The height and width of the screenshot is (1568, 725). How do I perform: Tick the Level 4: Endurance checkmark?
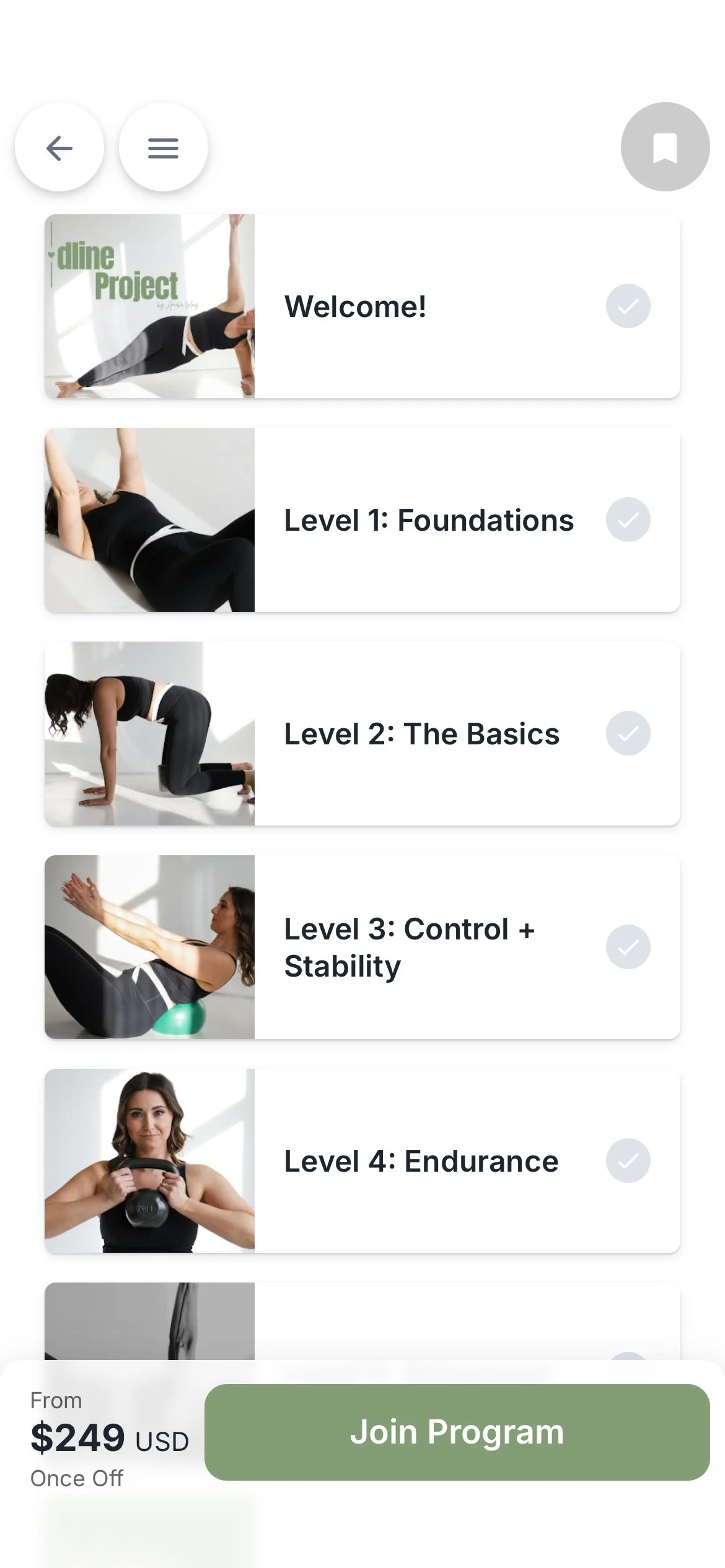pos(628,1161)
